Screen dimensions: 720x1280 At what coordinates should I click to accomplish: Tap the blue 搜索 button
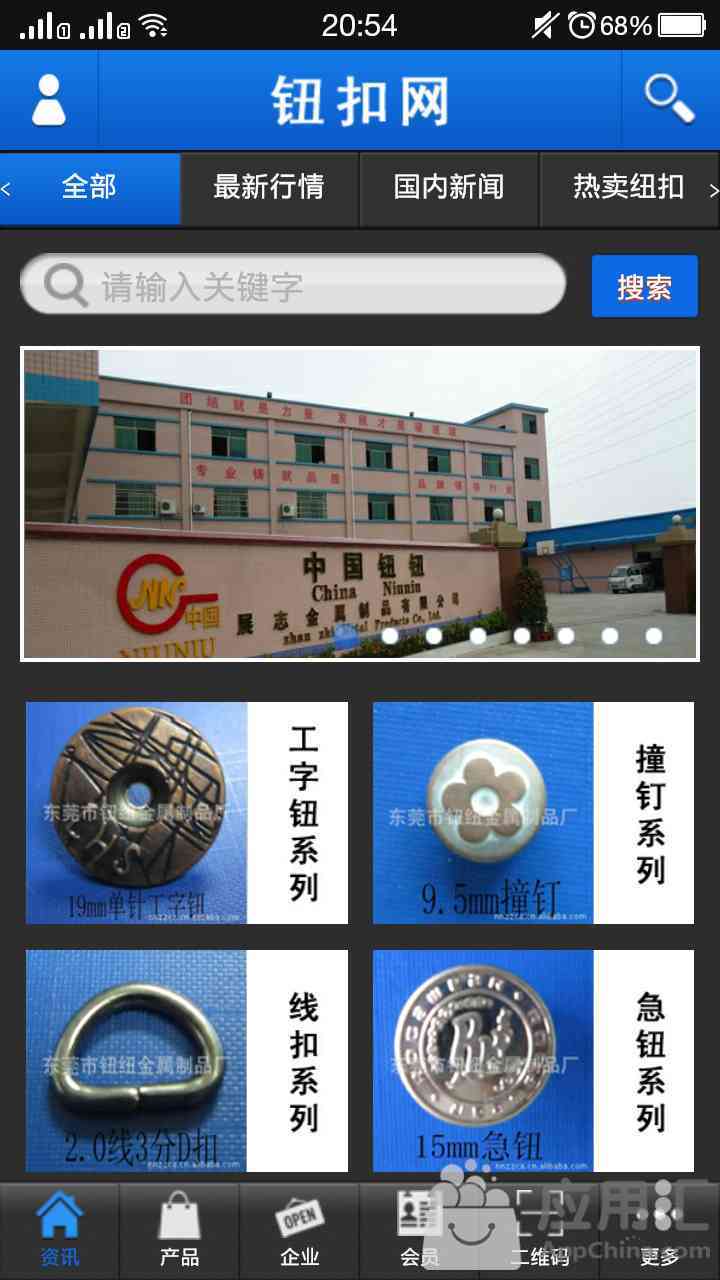tap(644, 287)
